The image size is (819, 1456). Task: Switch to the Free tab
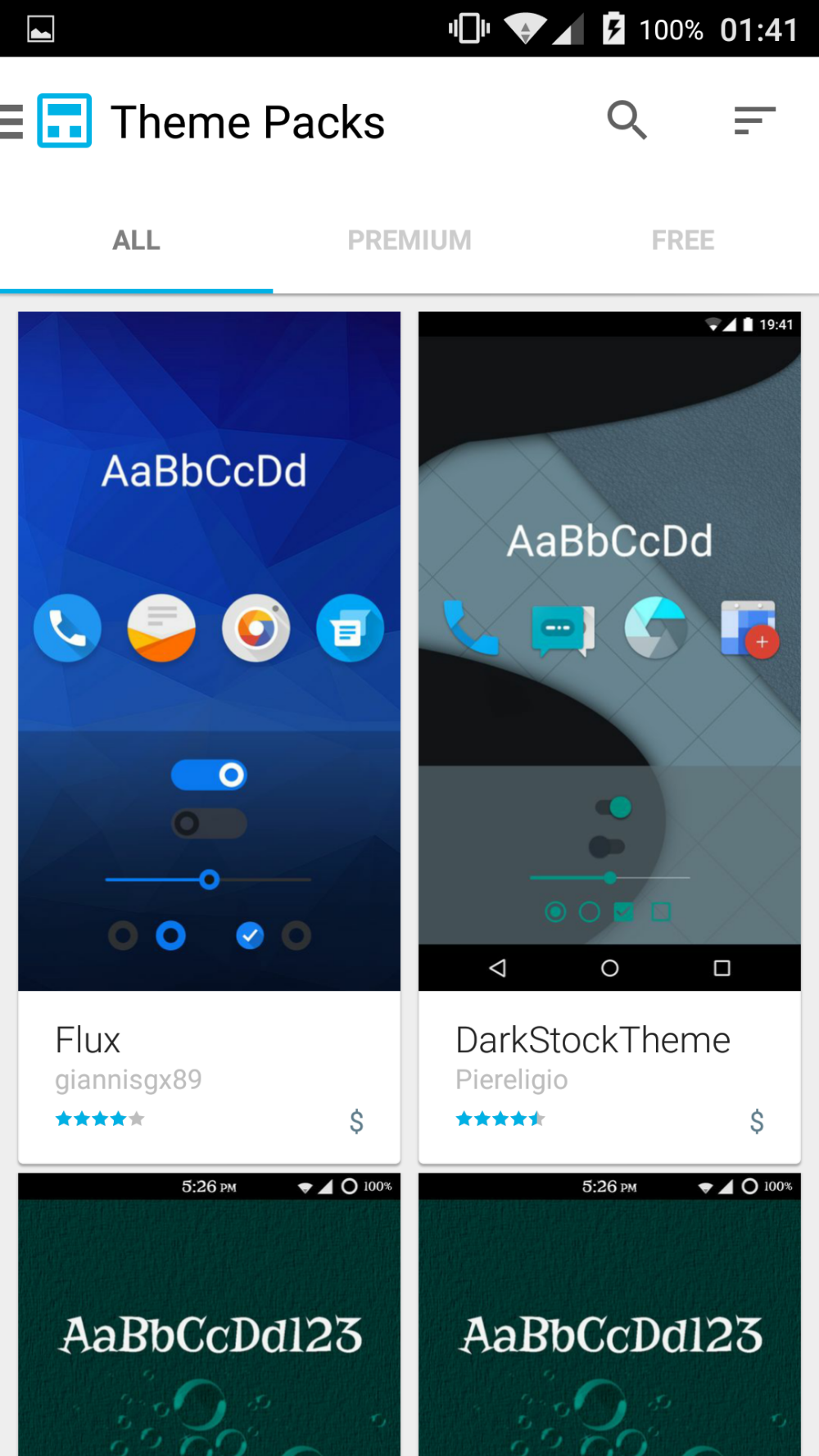[682, 240]
